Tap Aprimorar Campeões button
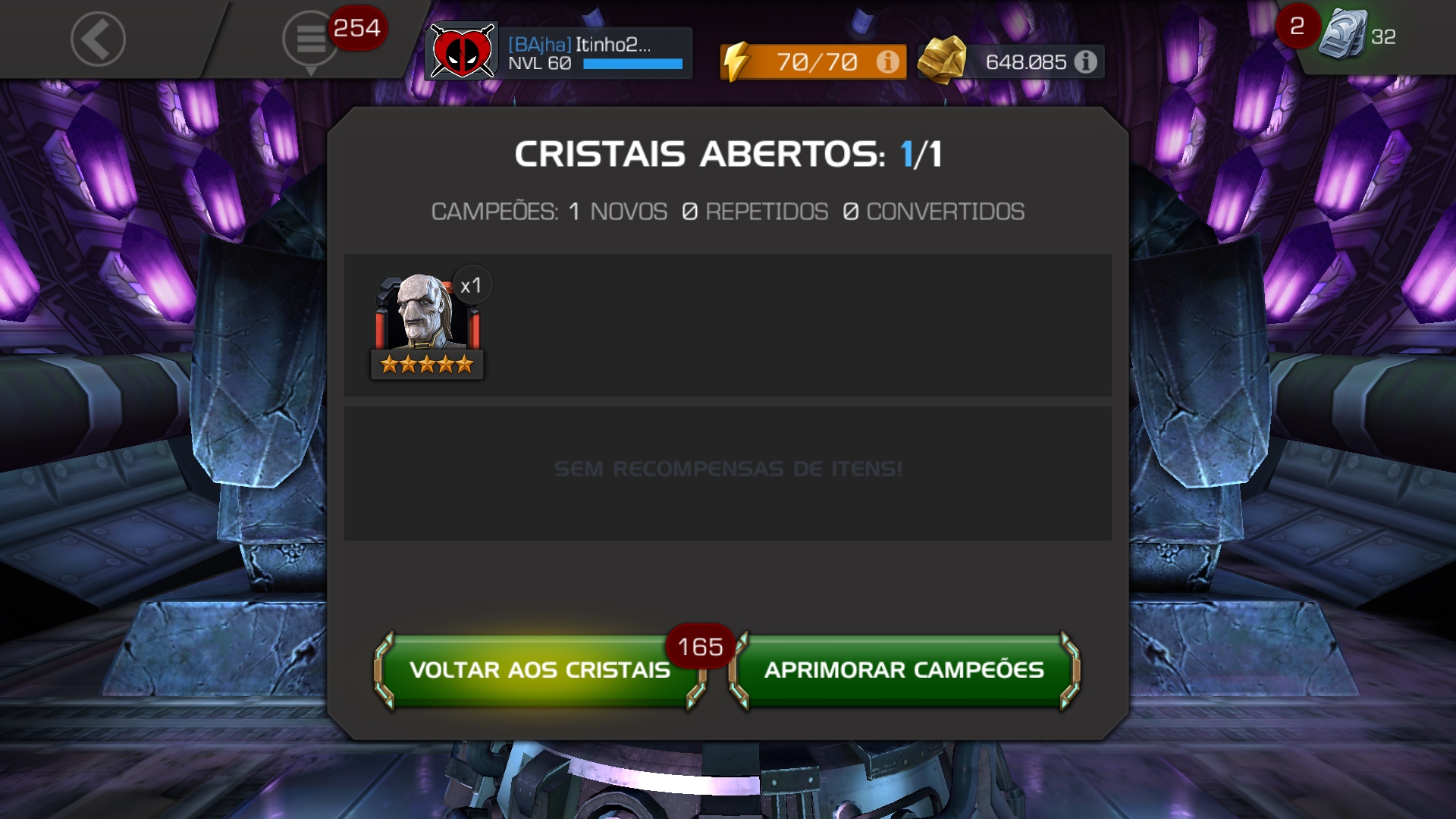This screenshot has width=1456, height=819. pos(904,670)
